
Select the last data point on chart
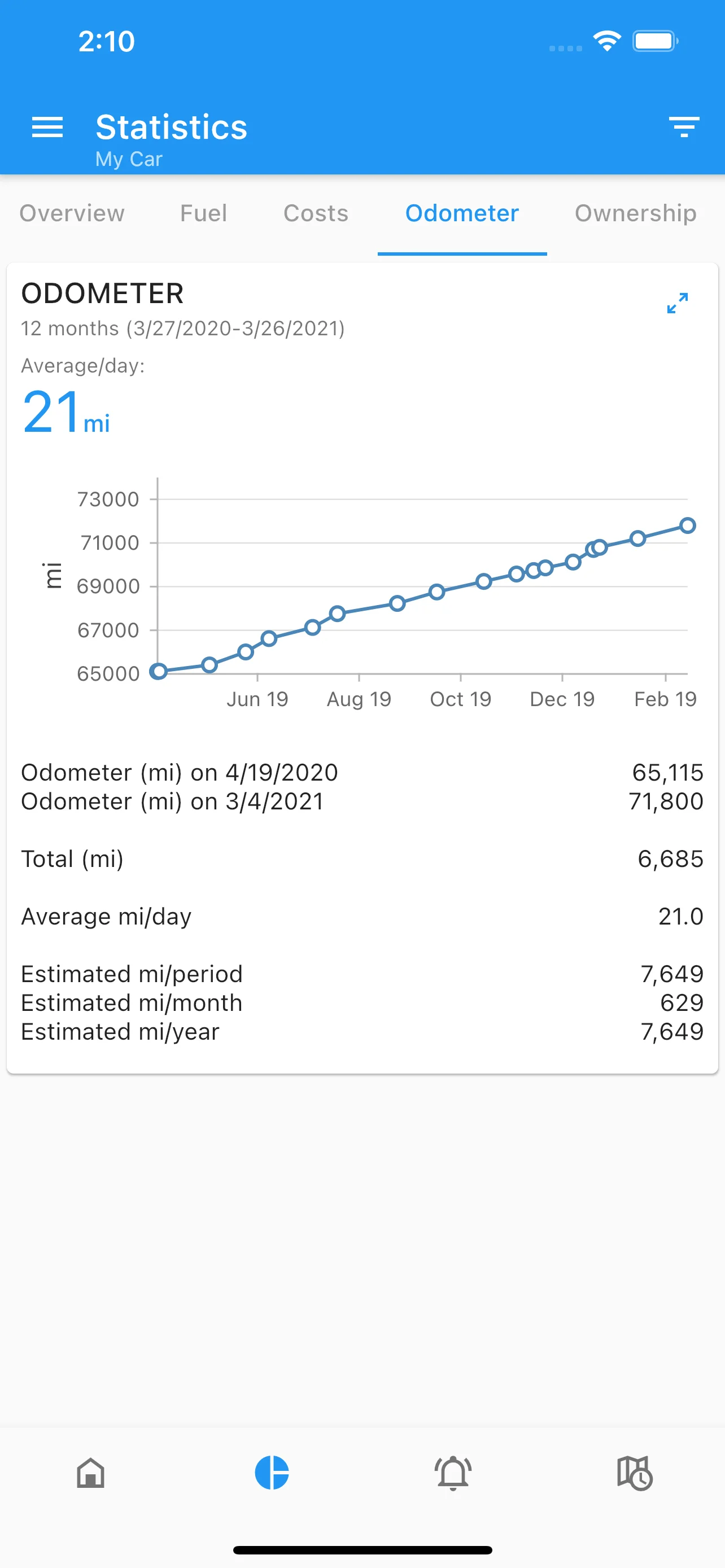[688, 525]
